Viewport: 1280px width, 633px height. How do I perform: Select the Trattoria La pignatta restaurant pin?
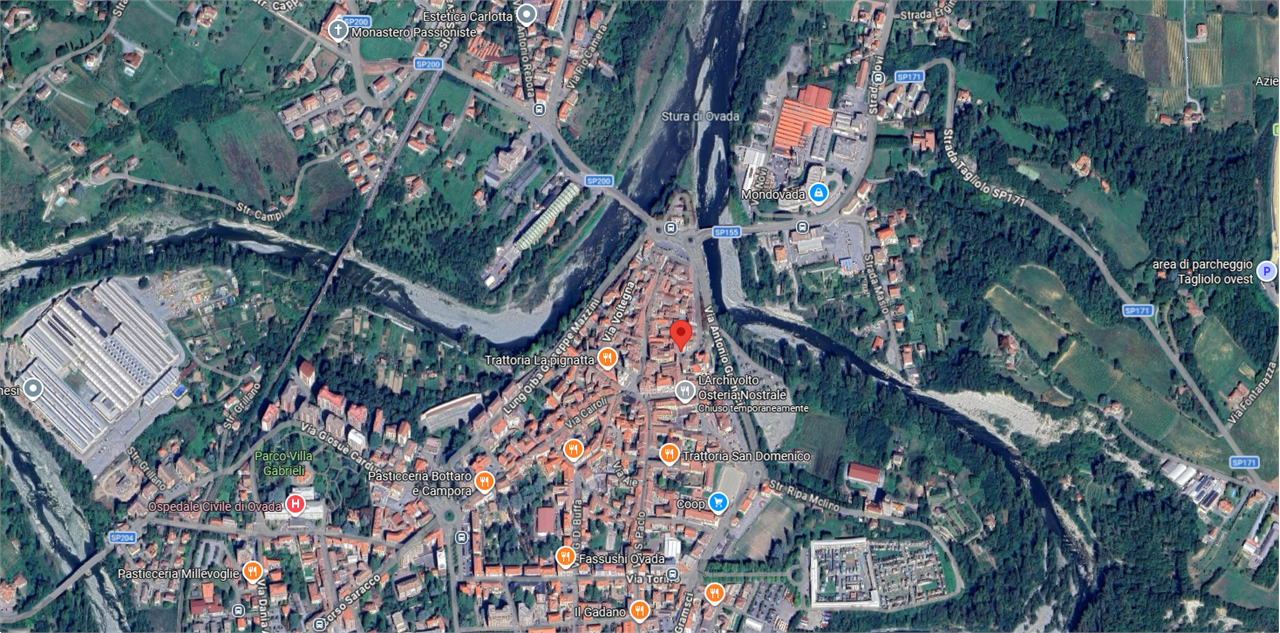606,359
